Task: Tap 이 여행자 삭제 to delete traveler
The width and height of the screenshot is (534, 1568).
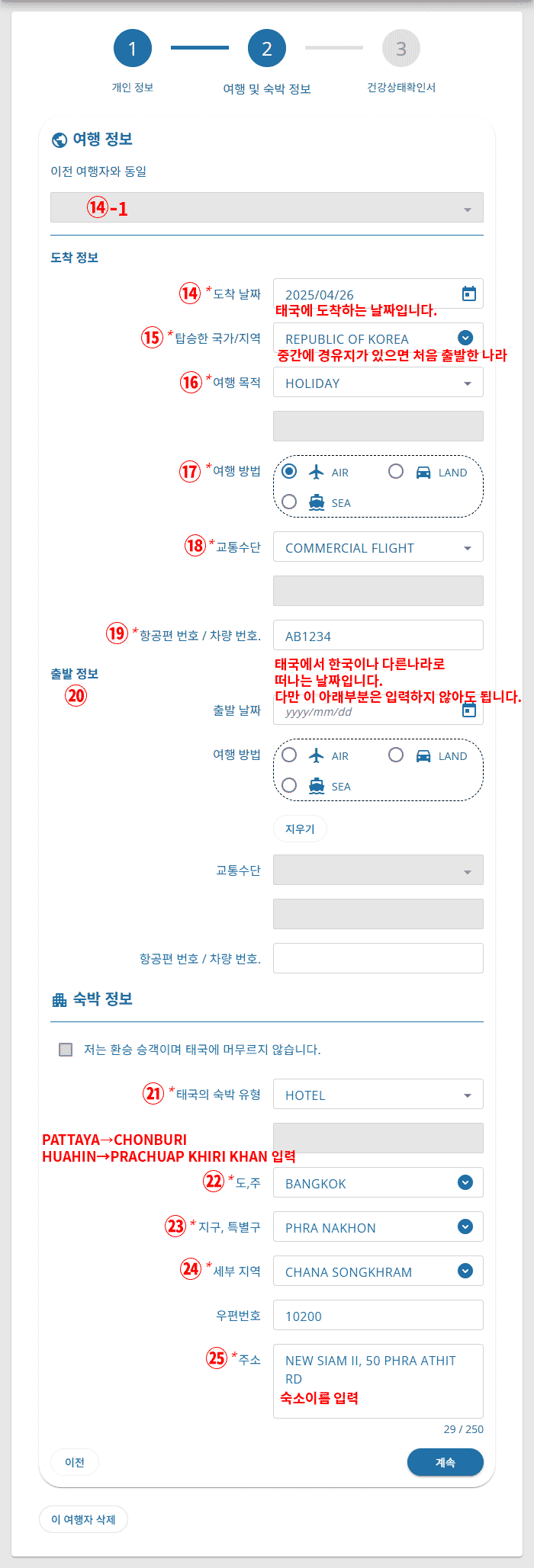Action: pos(83,1519)
